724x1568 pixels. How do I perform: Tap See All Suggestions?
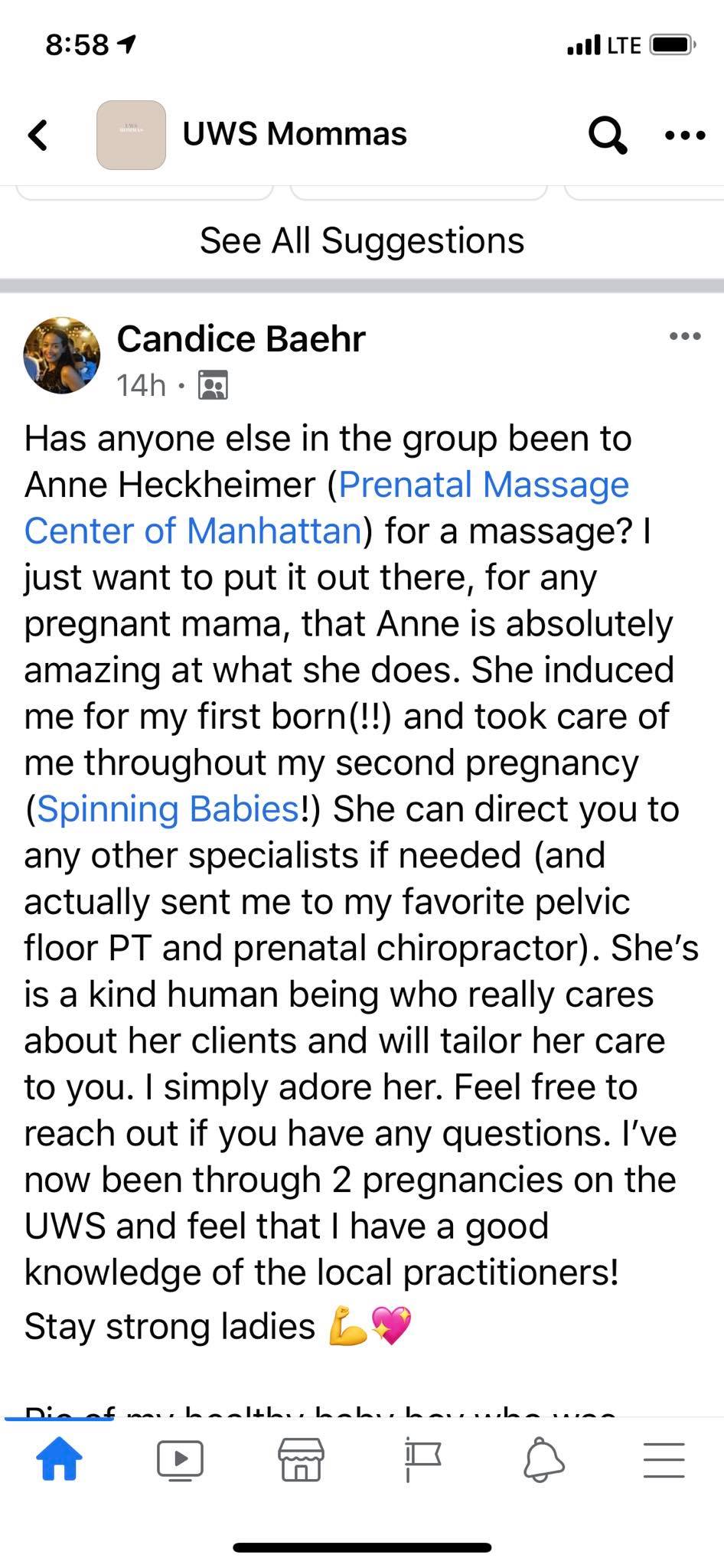[x=362, y=240]
